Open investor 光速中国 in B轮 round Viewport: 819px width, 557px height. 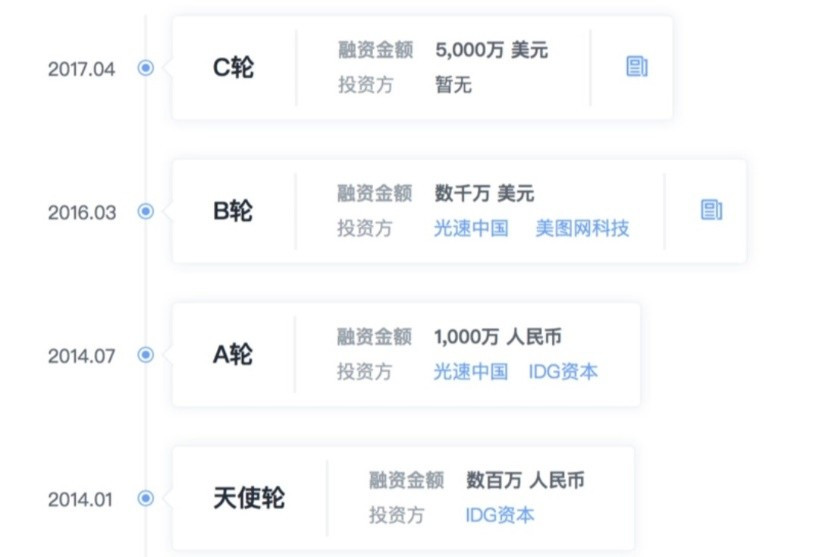pyautogui.click(x=471, y=229)
